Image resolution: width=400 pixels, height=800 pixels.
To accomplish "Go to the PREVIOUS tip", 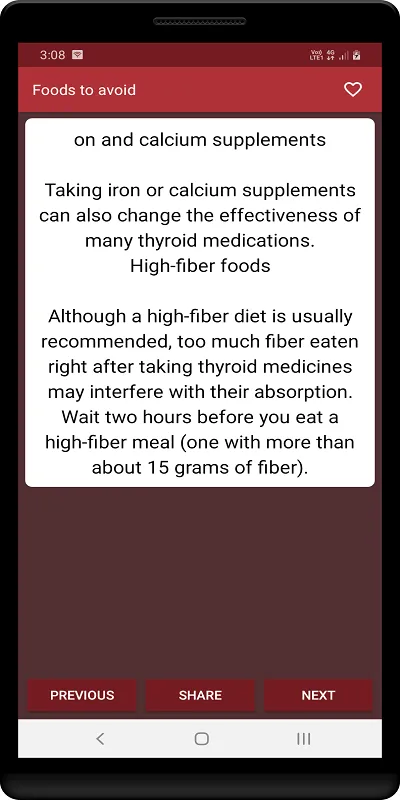I will coord(82,695).
